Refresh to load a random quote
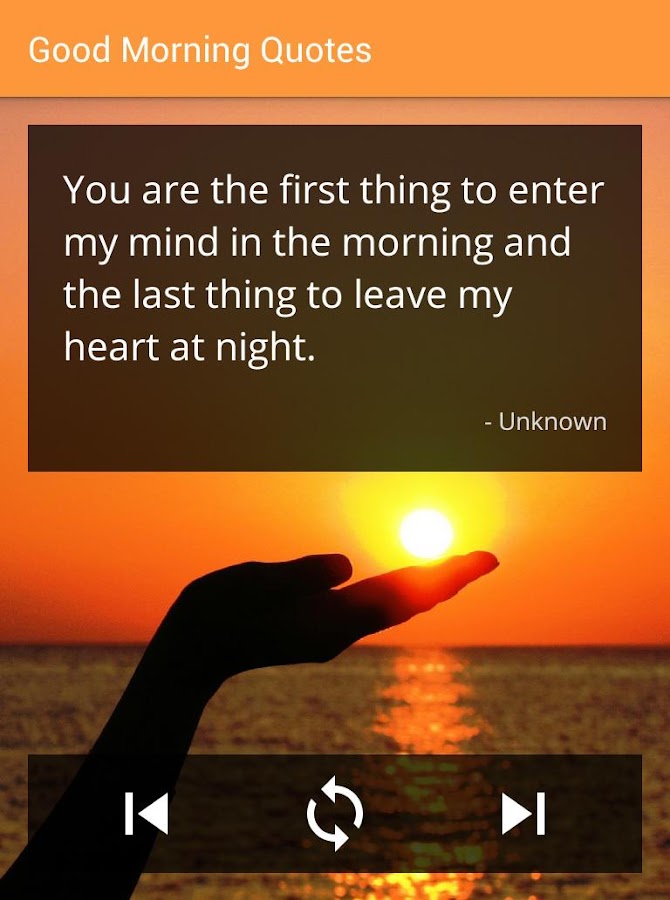The height and width of the screenshot is (900, 670). click(x=334, y=813)
